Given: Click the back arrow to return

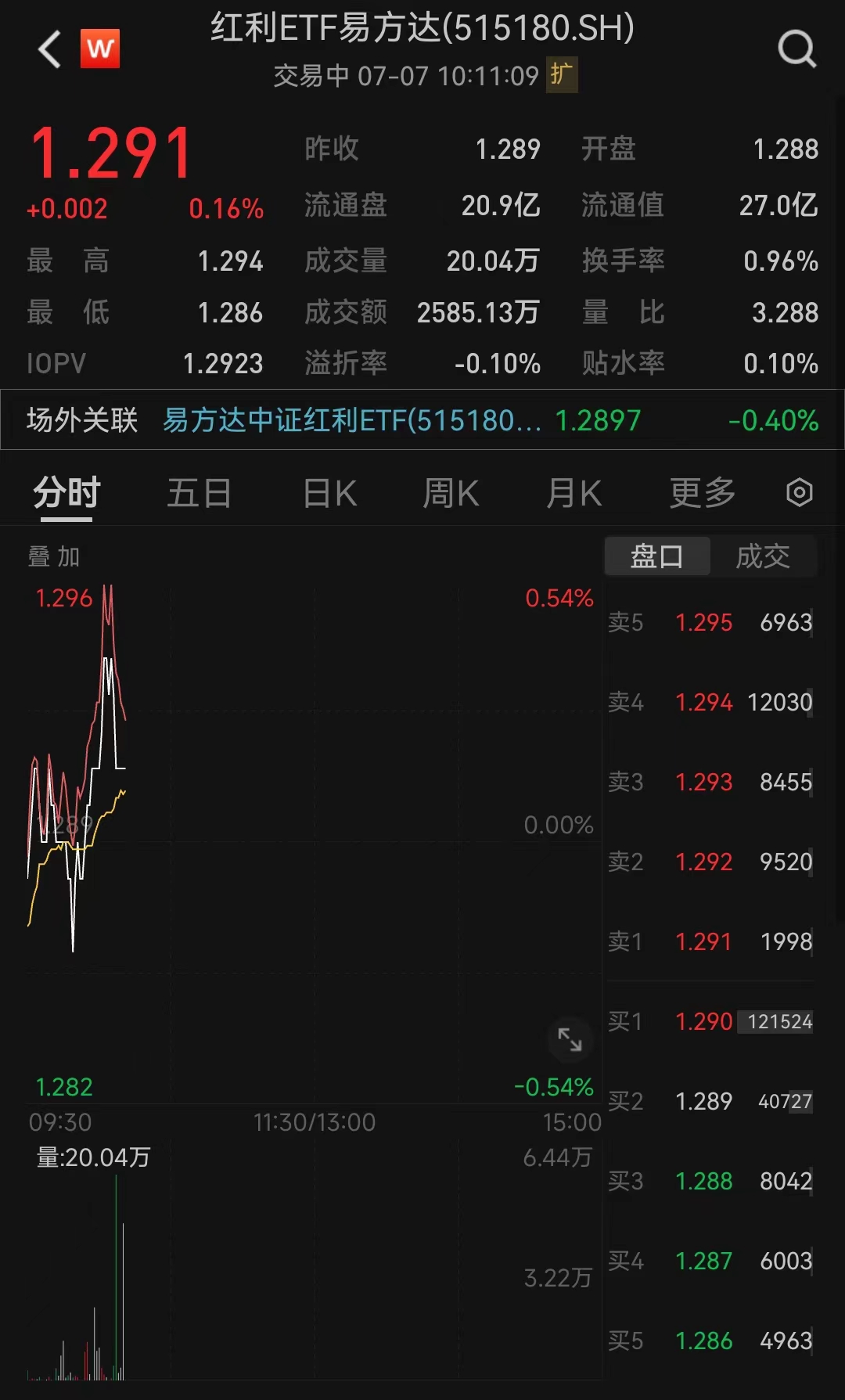Looking at the screenshot, I should pos(49,49).
